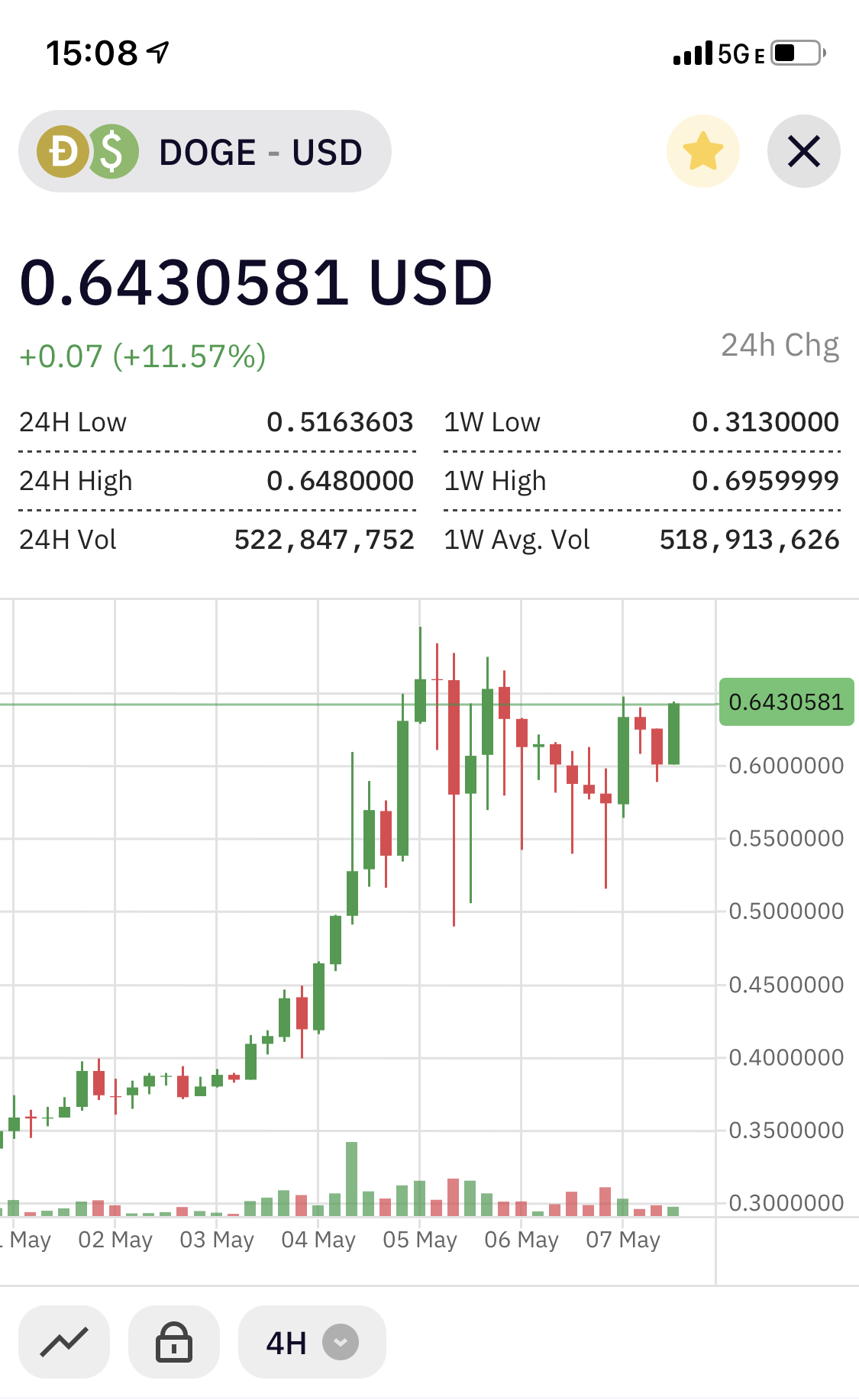This screenshot has height=1400, width=859.
Task: Tap the DOGE - USD pair selector
Action: (x=205, y=151)
